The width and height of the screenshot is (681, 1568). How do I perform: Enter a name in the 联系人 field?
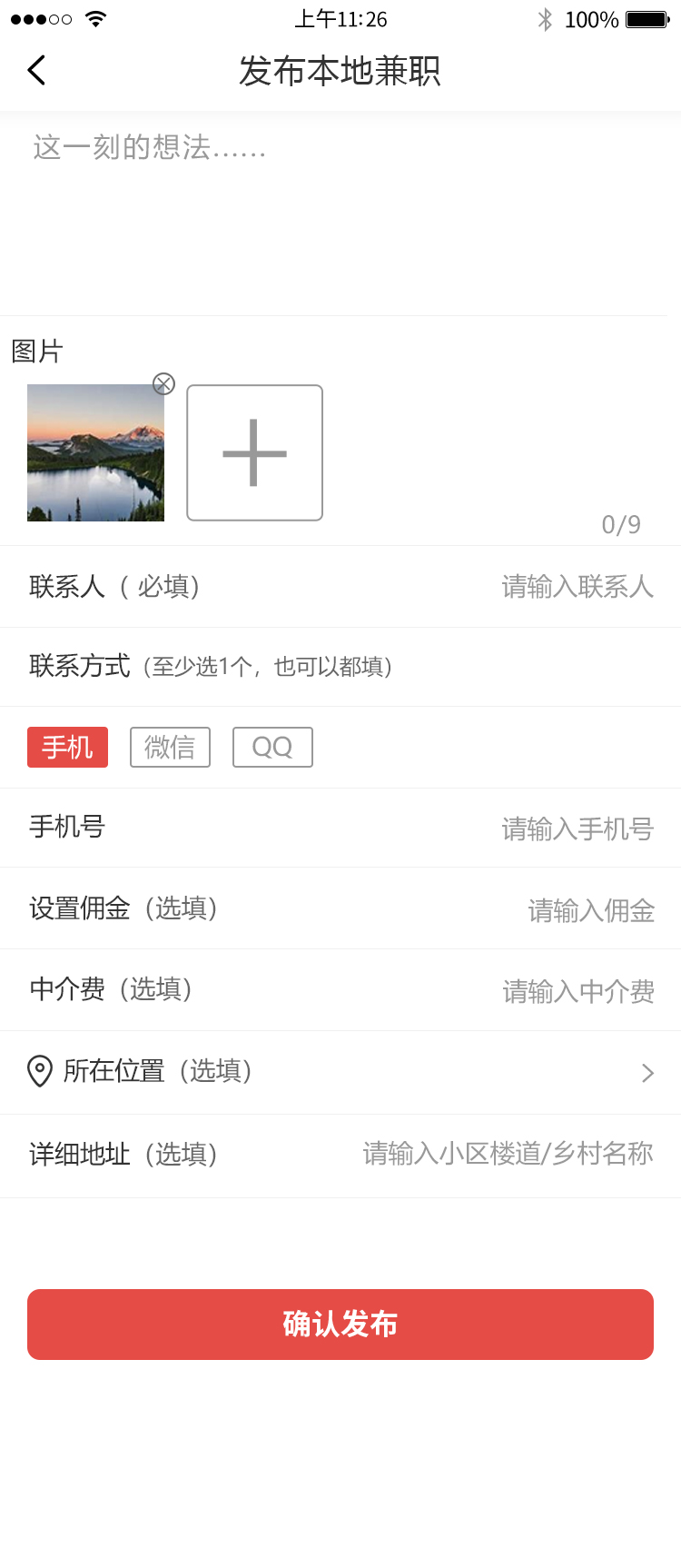click(577, 587)
